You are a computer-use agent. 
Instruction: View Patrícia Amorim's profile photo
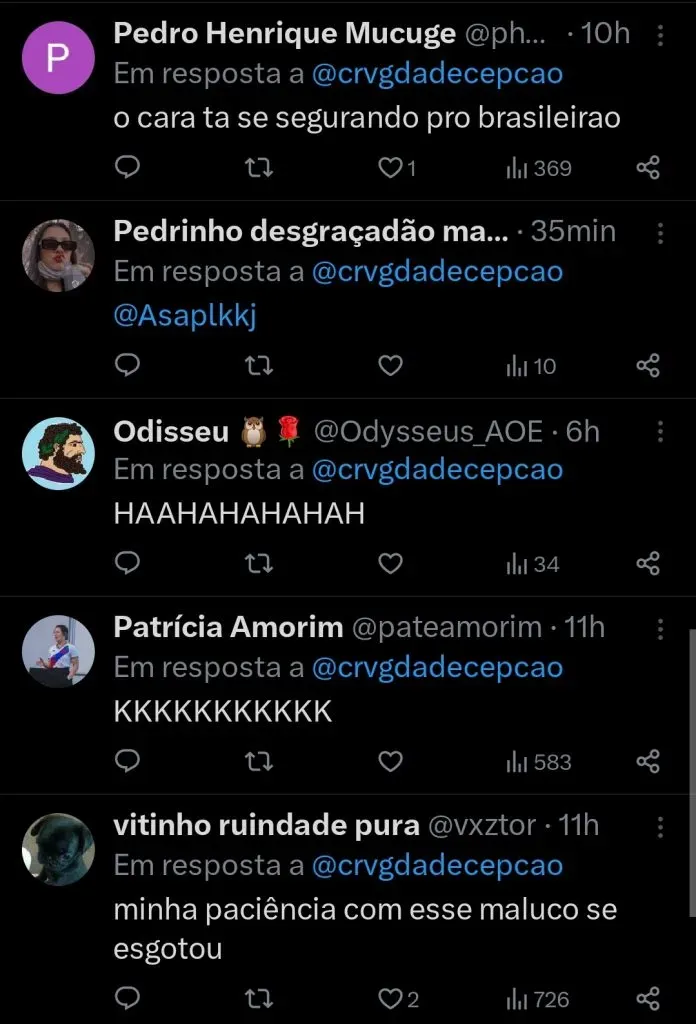tap(58, 651)
